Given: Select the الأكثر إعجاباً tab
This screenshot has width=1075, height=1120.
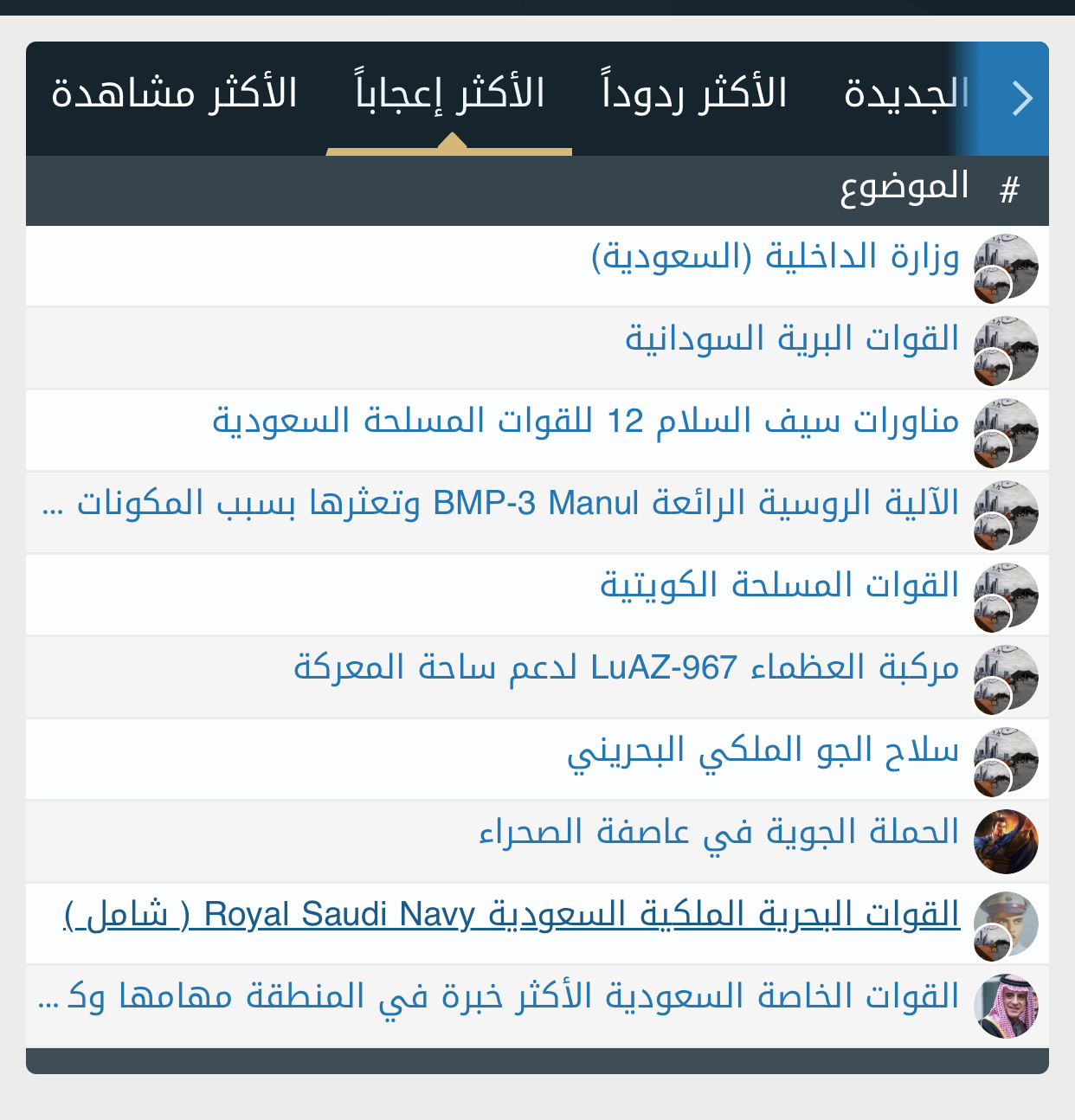Looking at the screenshot, I should click(450, 94).
